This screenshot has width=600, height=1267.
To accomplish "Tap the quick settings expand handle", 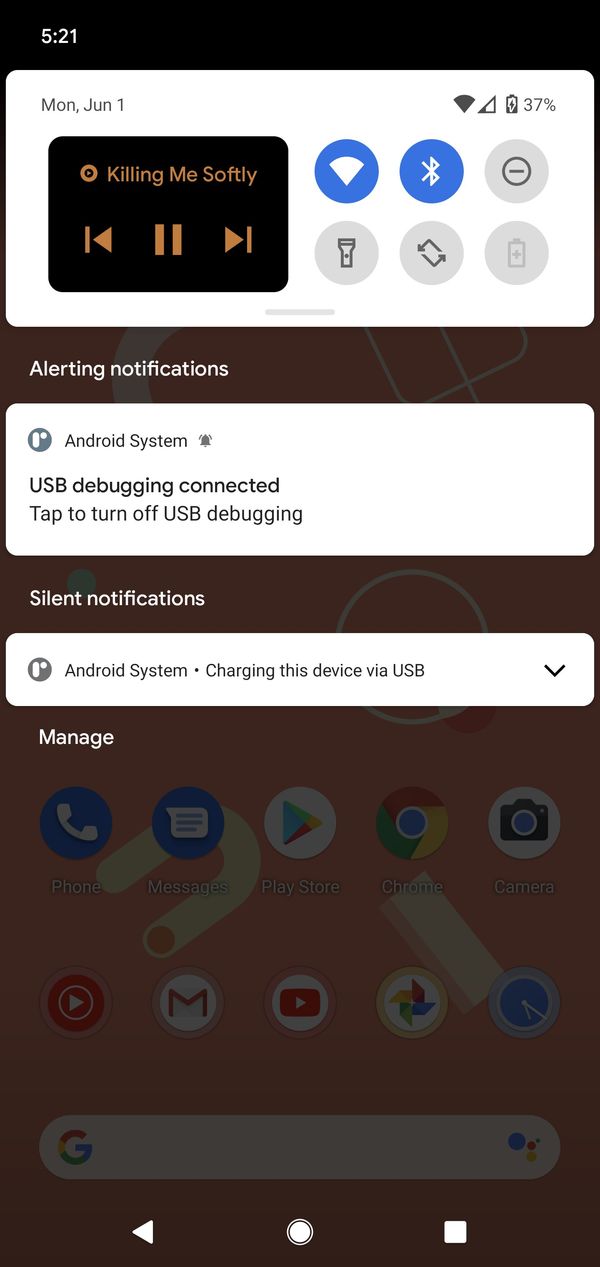I will click(x=300, y=312).
